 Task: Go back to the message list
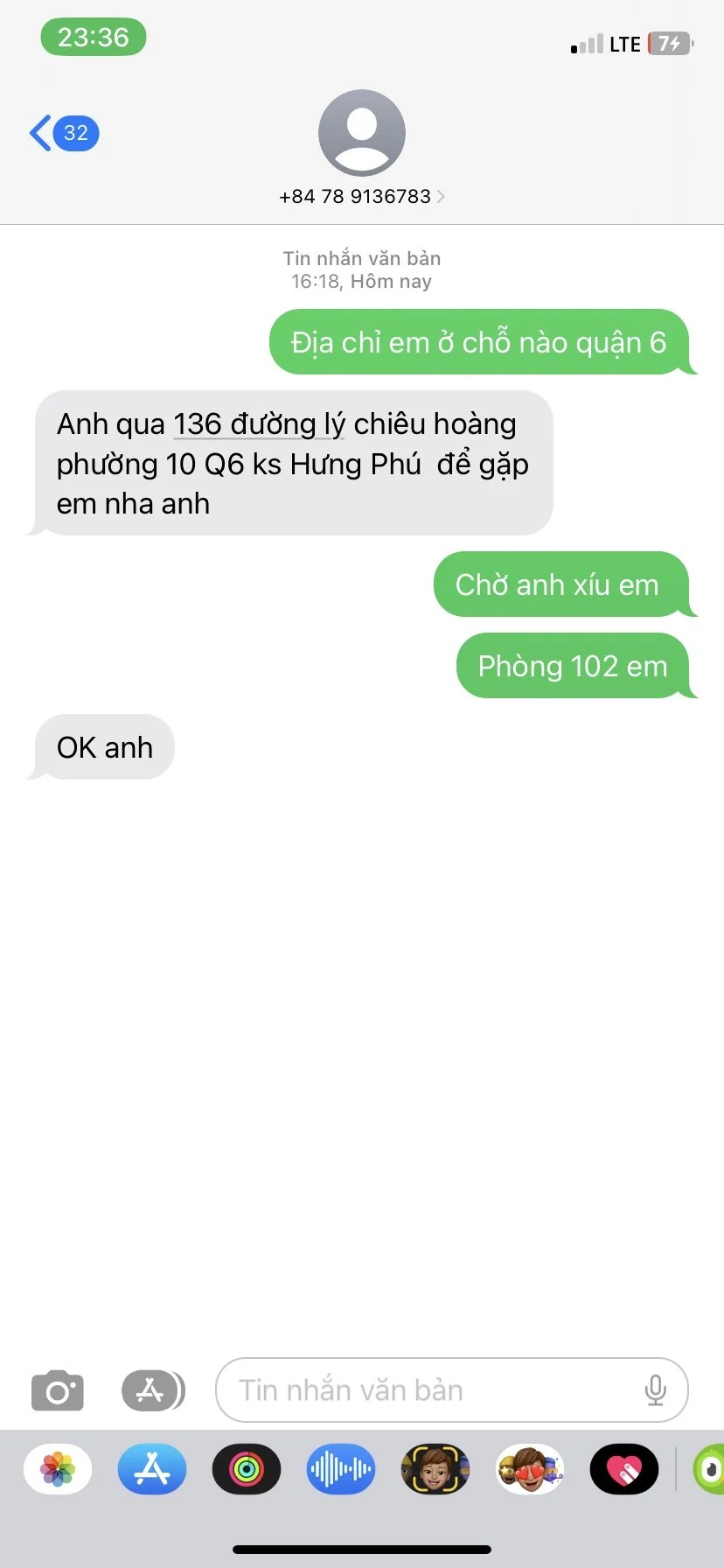(x=63, y=133)
